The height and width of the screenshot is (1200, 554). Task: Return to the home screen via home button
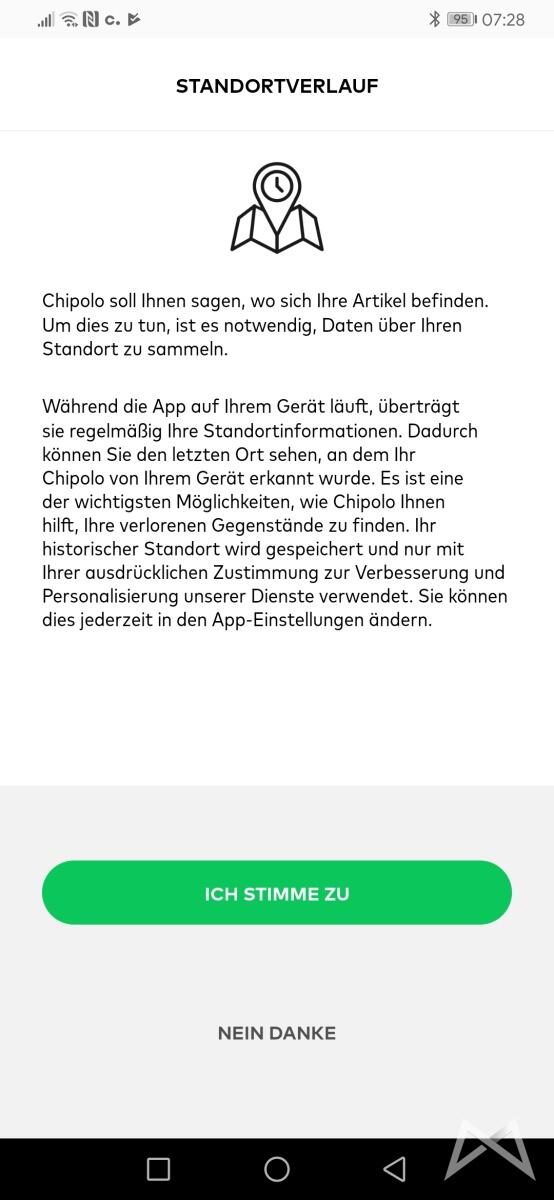(x=277, y=1168)
